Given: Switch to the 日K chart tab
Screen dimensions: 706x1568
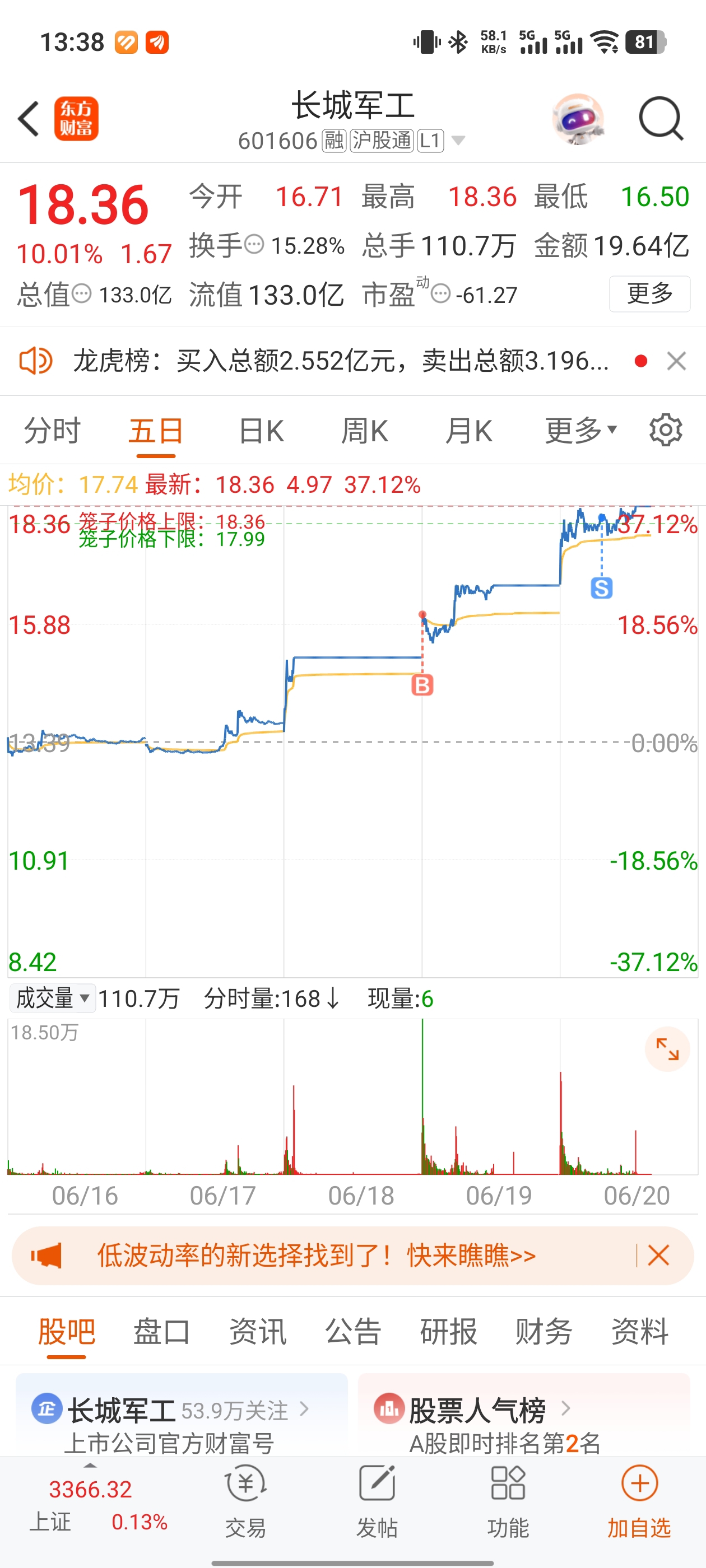Looking at the screenshot, I should [261, 431].
